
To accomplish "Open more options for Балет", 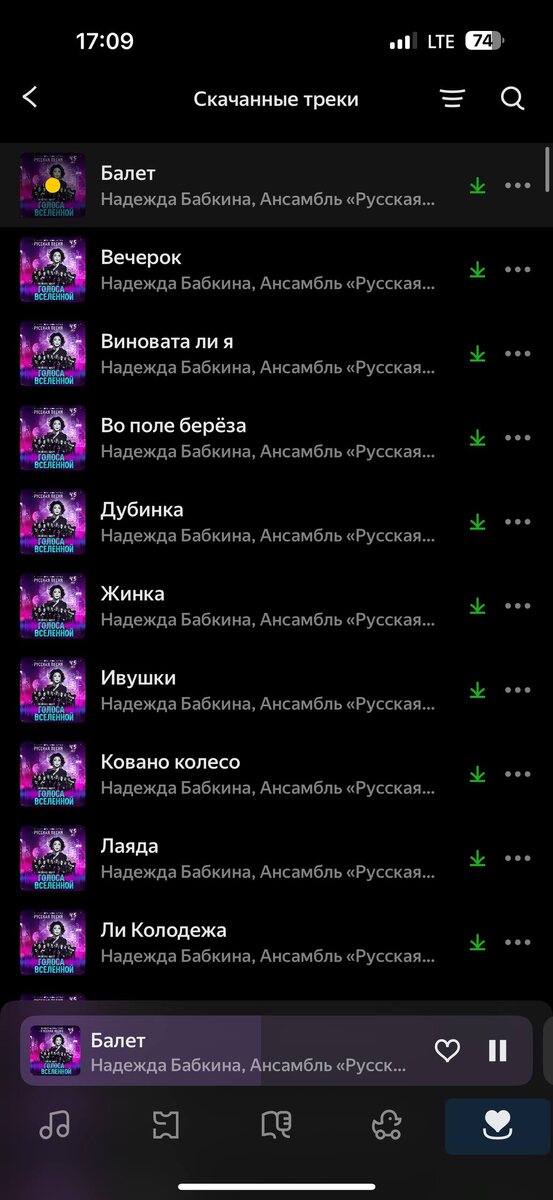I will 517,185.
